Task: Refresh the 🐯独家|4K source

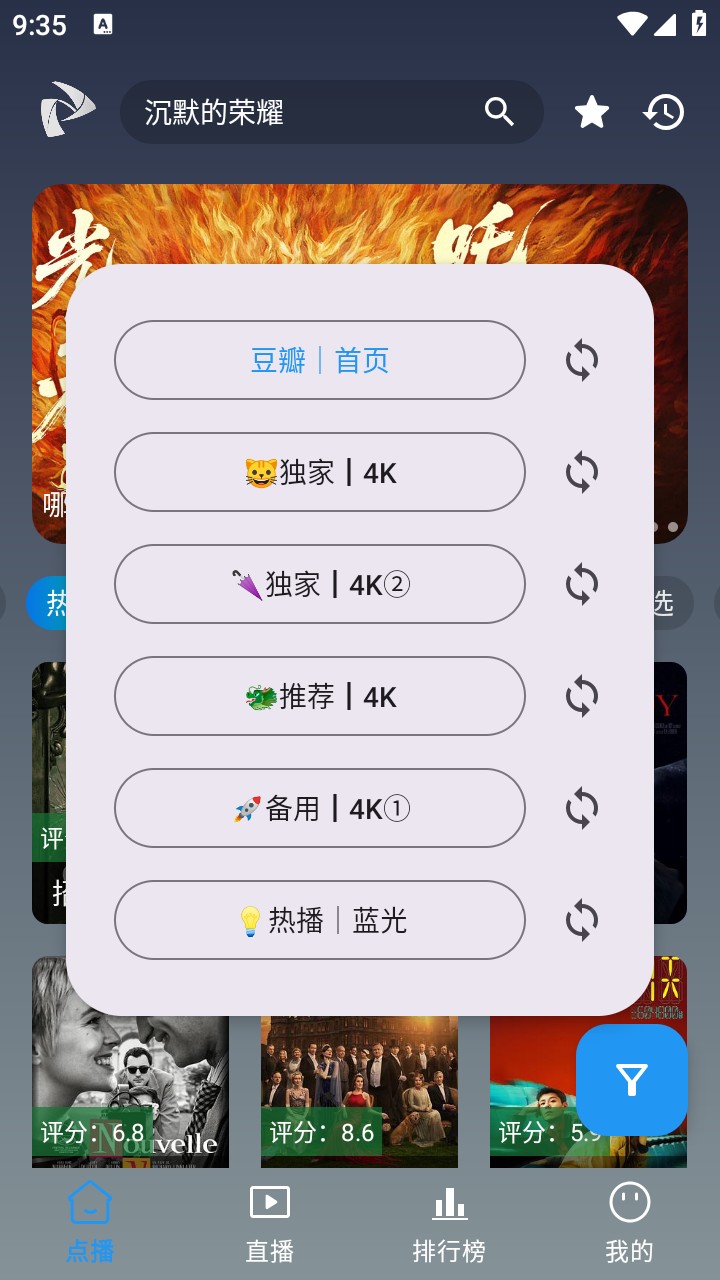Action: (x=582, y=472)
